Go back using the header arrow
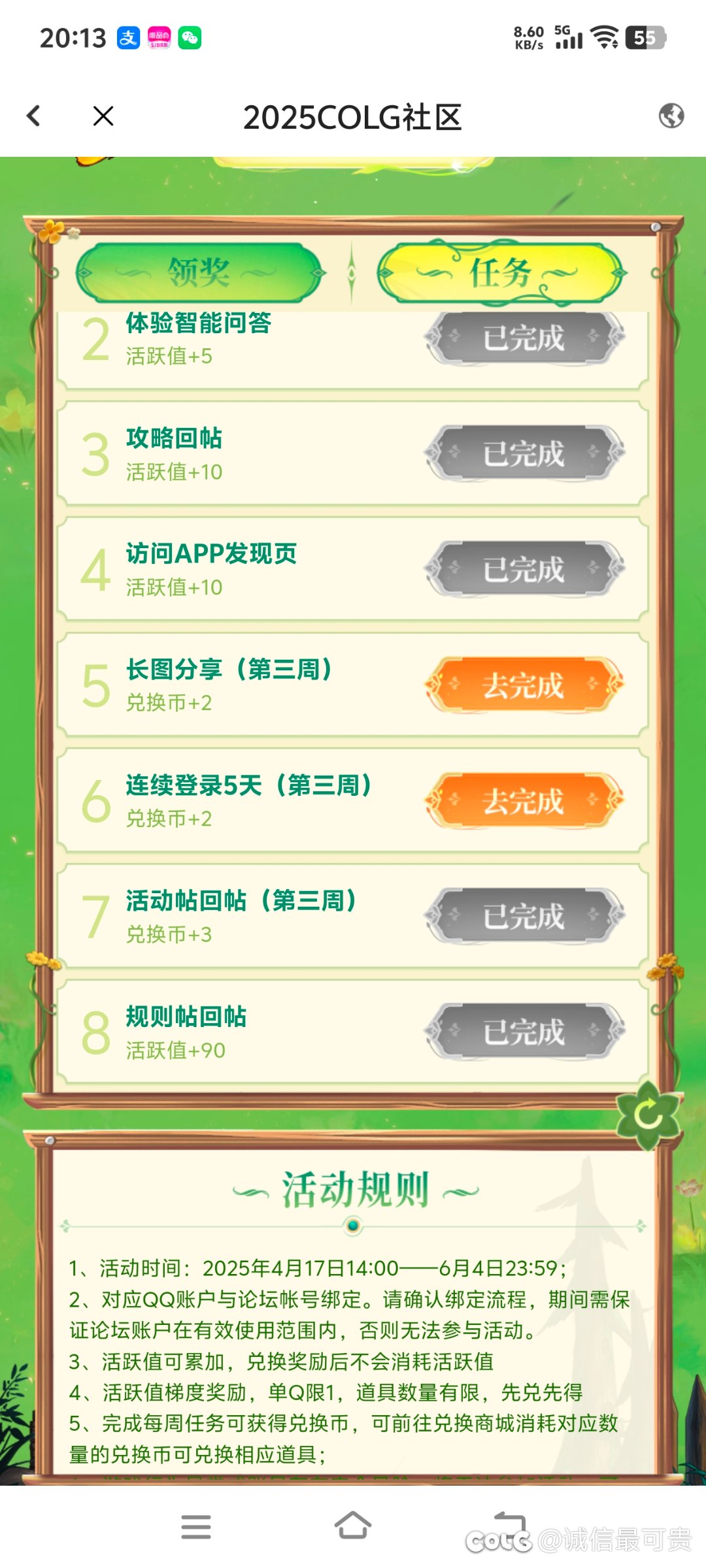Viewport: 706px width, 1568px height. [33, 116]
